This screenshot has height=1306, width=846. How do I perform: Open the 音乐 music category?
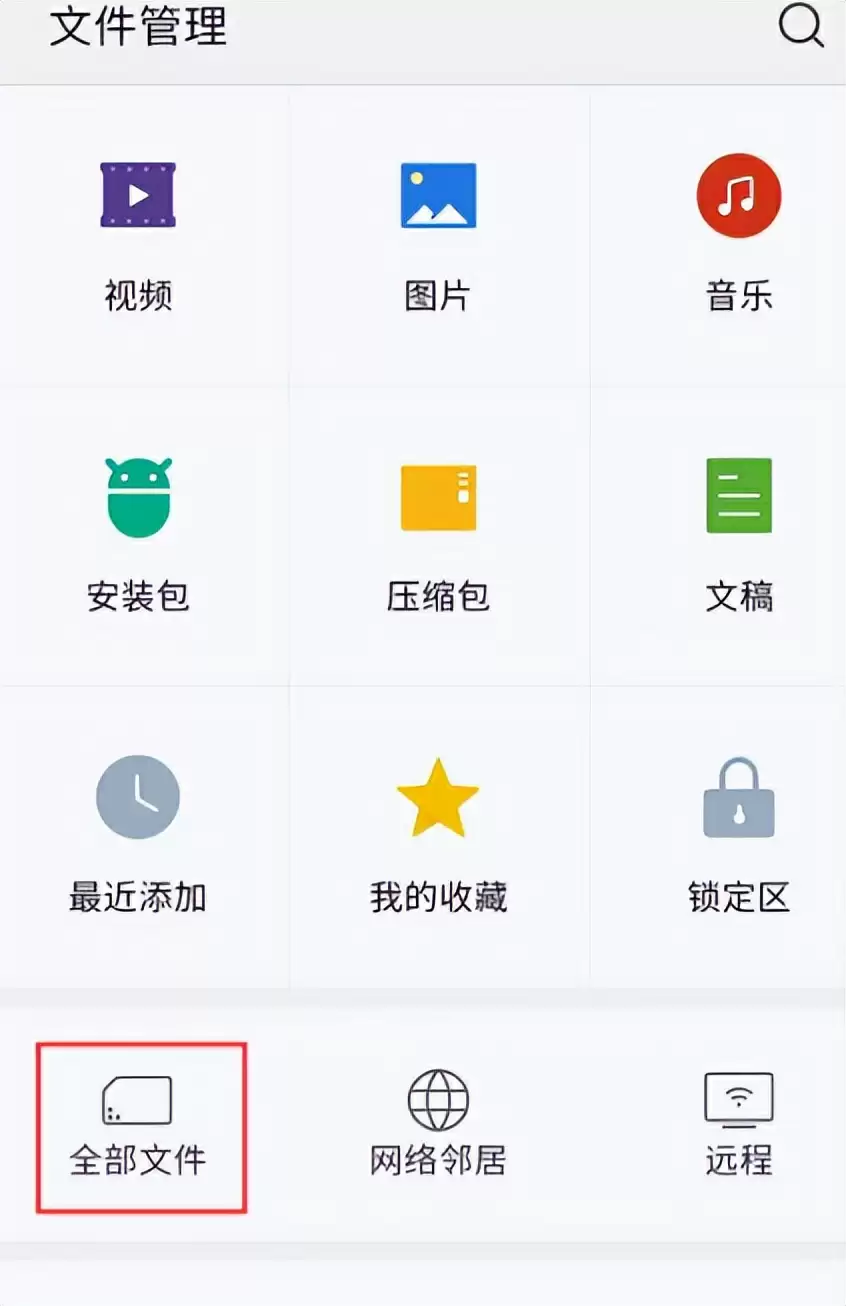coord(738,230)
